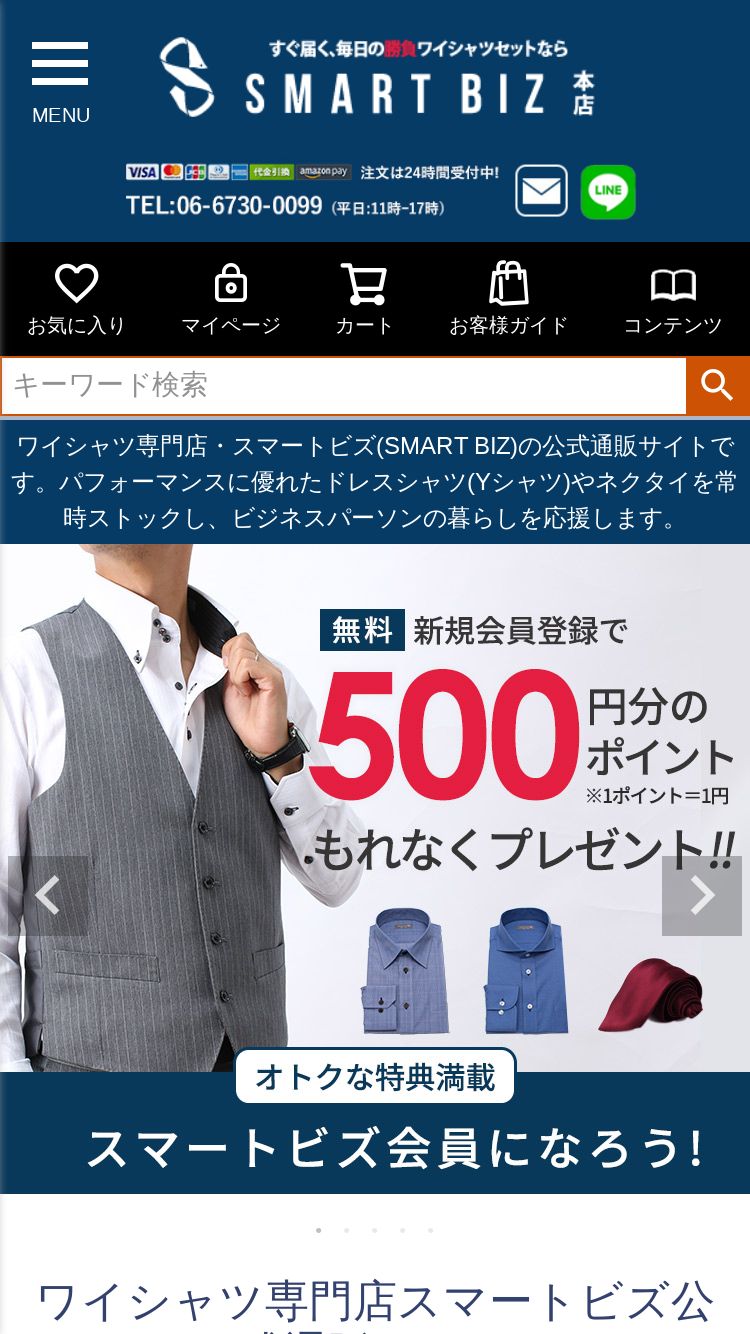Go to マイページ
The height and width of the screenshot is (1334, 750).
230,299
